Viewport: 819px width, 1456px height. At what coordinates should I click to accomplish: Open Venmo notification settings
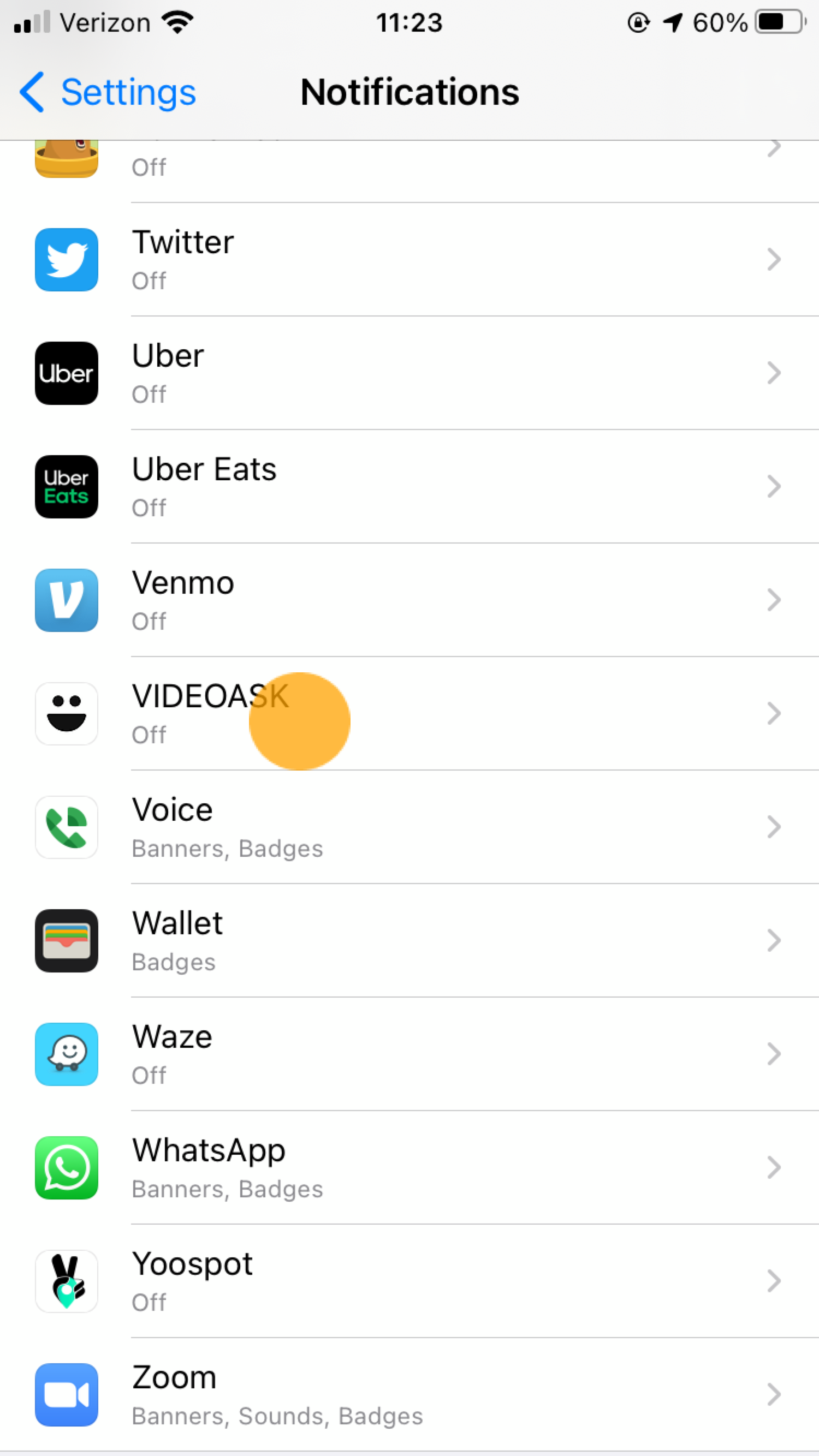pyautogui.click(x=410, y=600)
